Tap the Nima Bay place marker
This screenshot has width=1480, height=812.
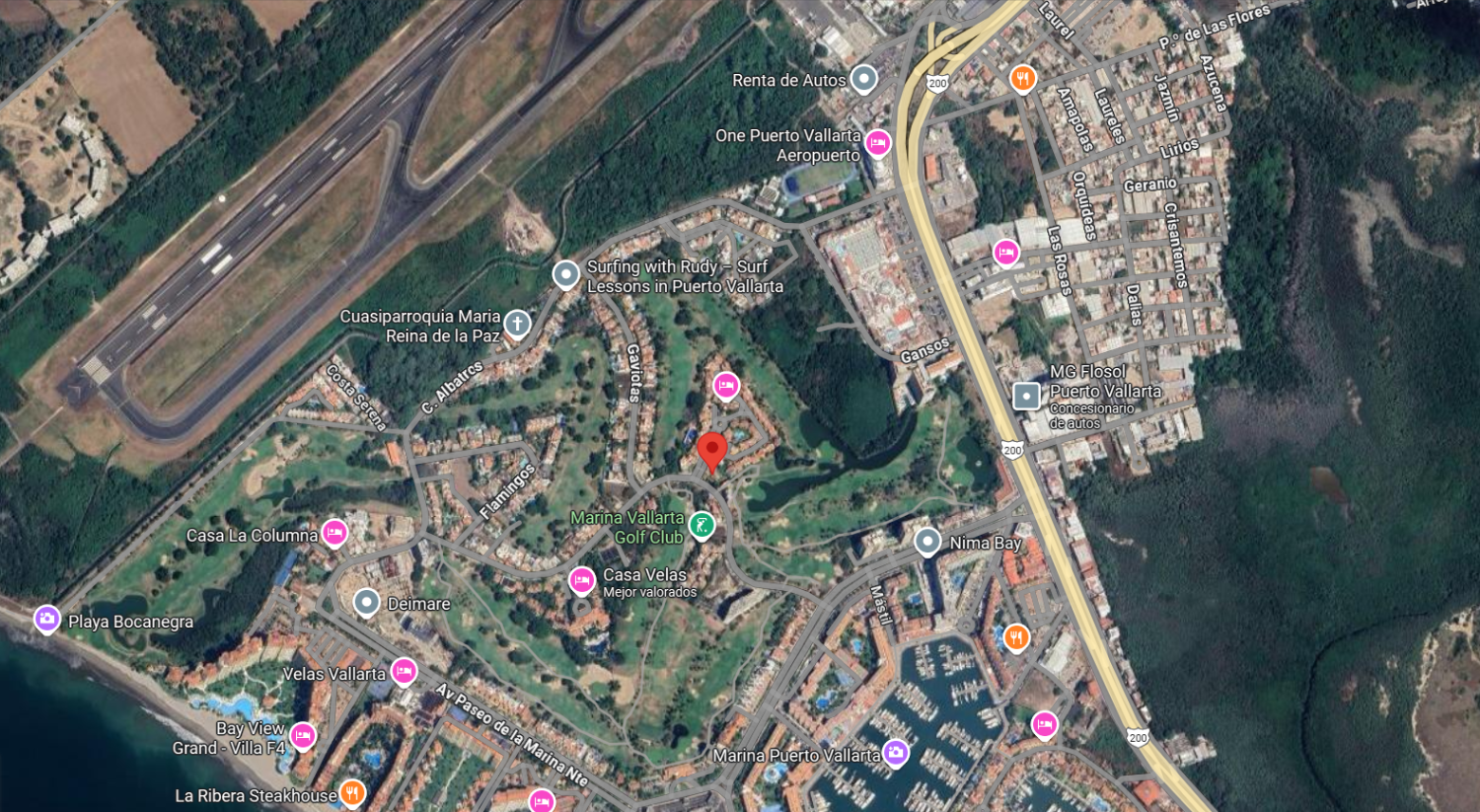click(926, 542)
